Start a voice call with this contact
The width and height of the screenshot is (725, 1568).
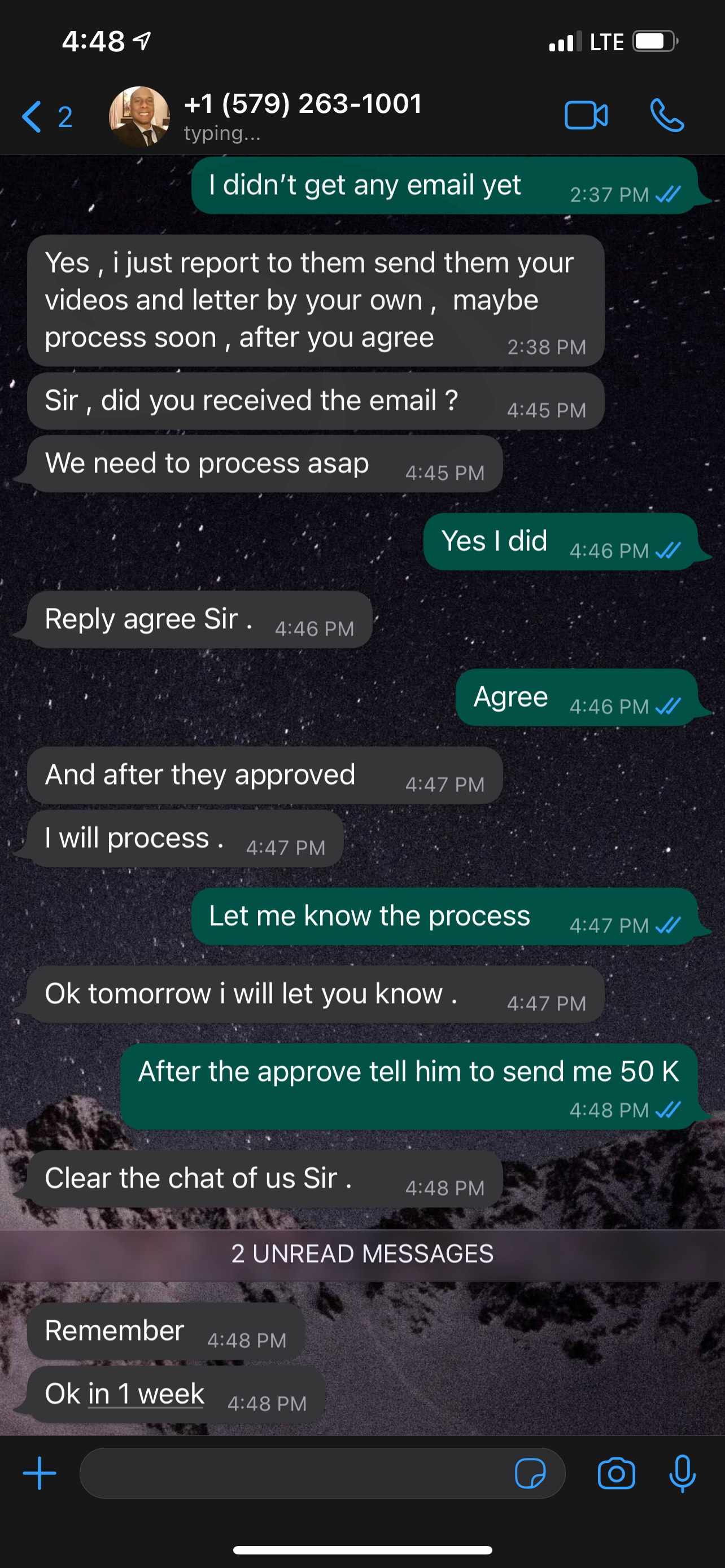tap(667, 116)
